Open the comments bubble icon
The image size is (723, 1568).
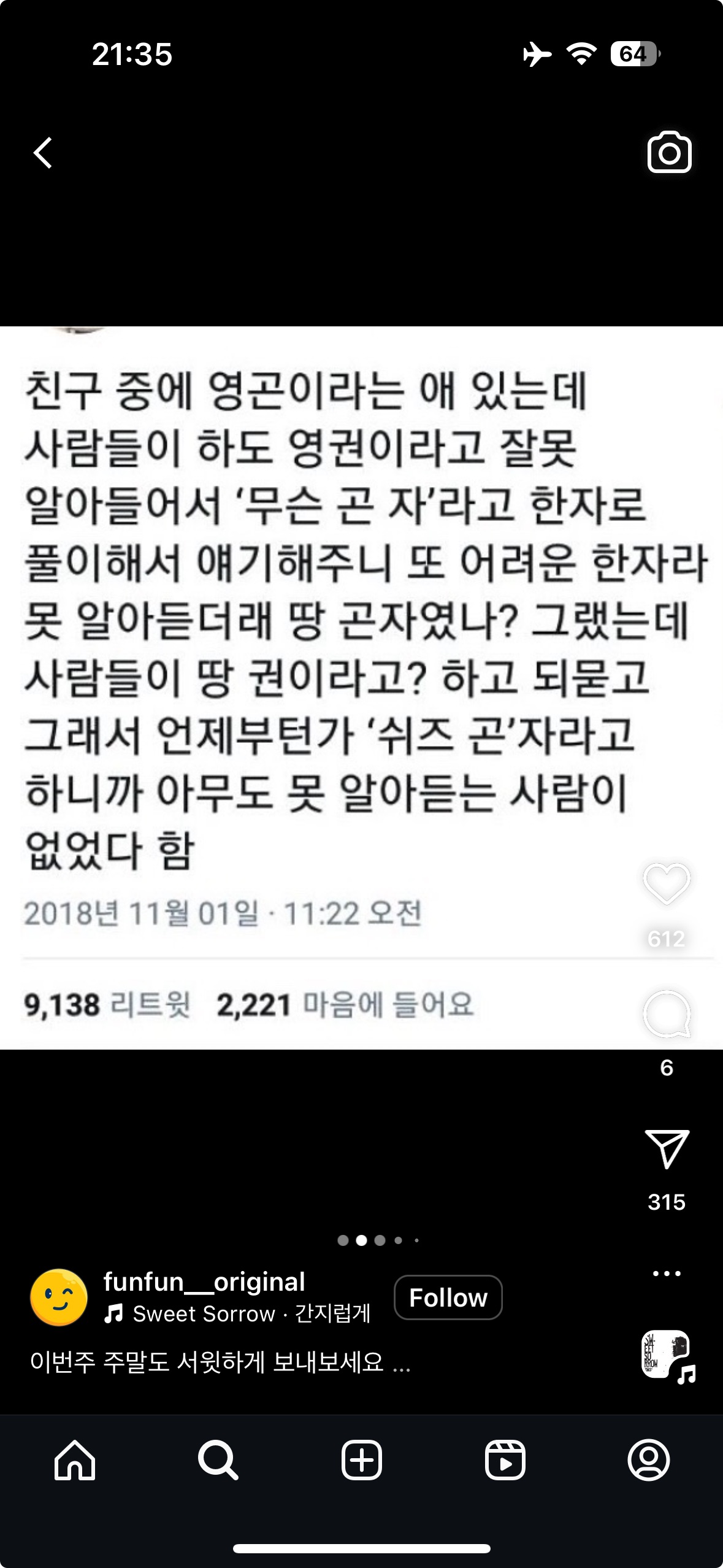point(667,1014)
